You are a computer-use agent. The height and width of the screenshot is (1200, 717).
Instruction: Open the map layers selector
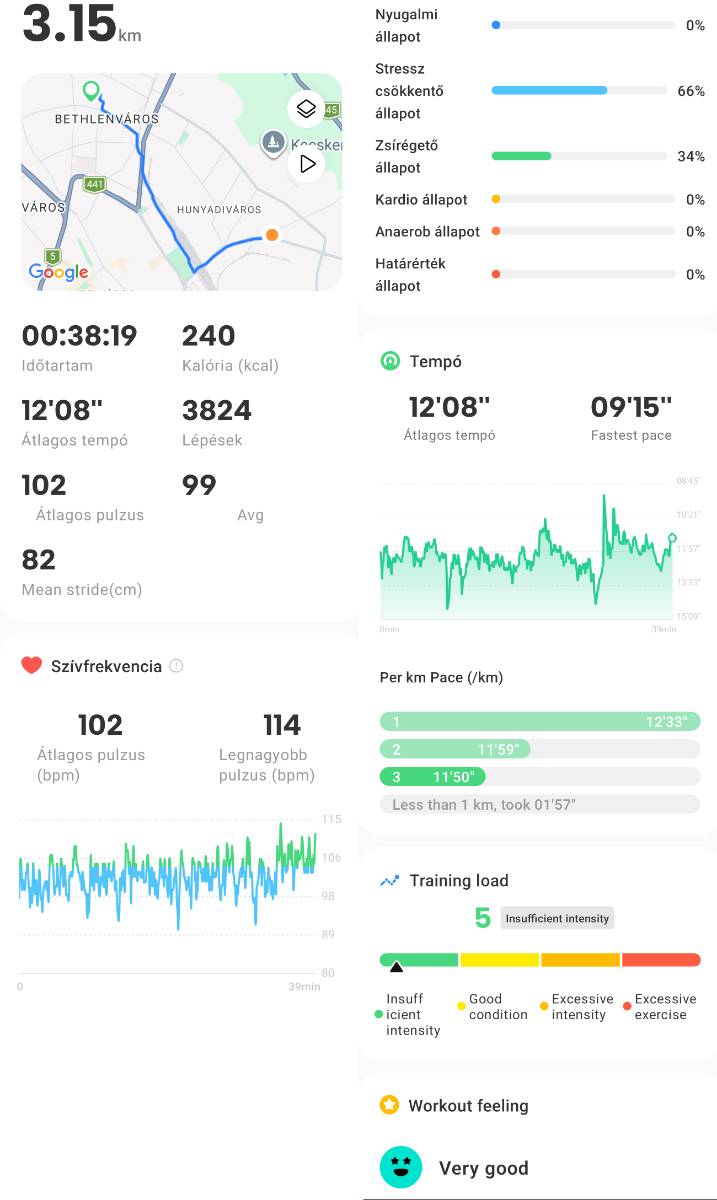point(307,109)
